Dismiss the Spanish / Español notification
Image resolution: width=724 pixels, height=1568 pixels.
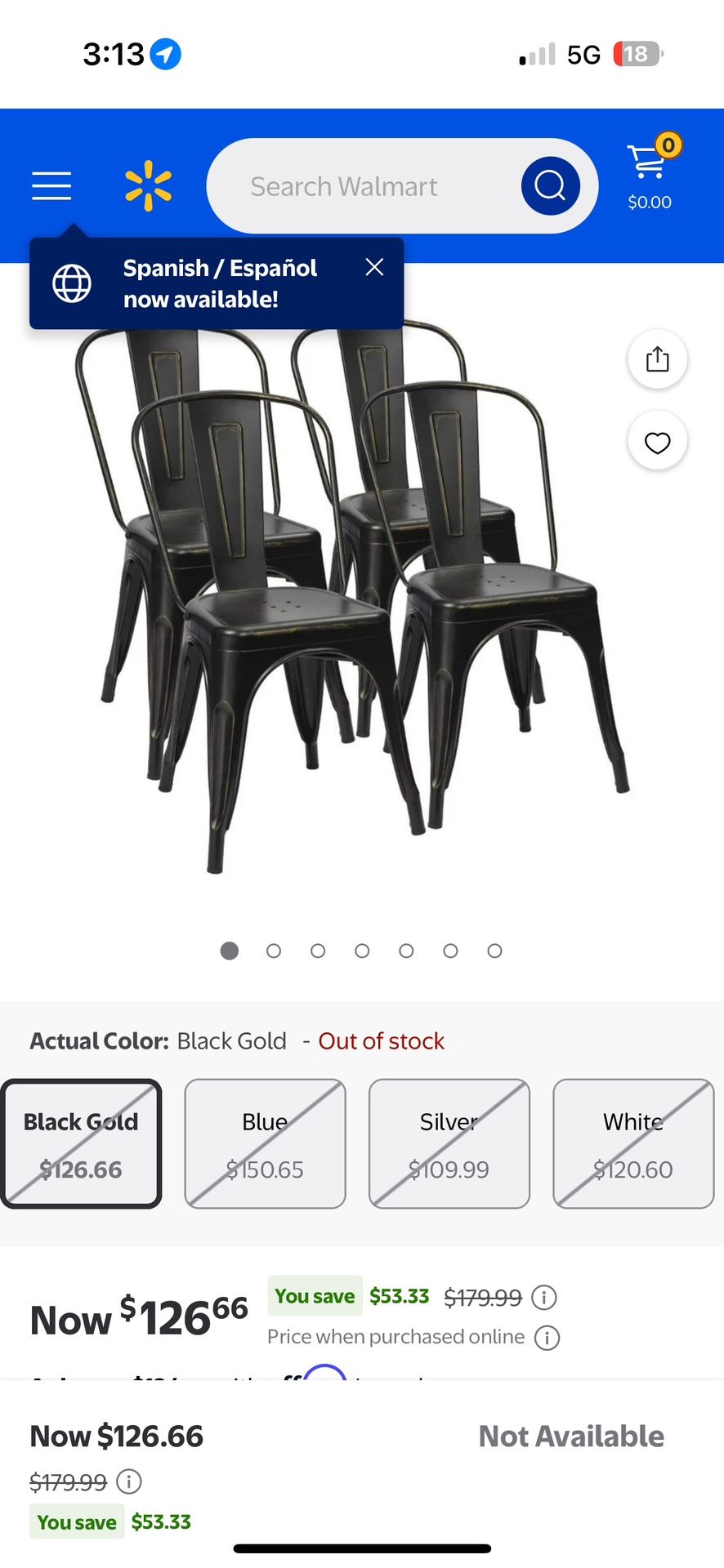click(374, 267)
